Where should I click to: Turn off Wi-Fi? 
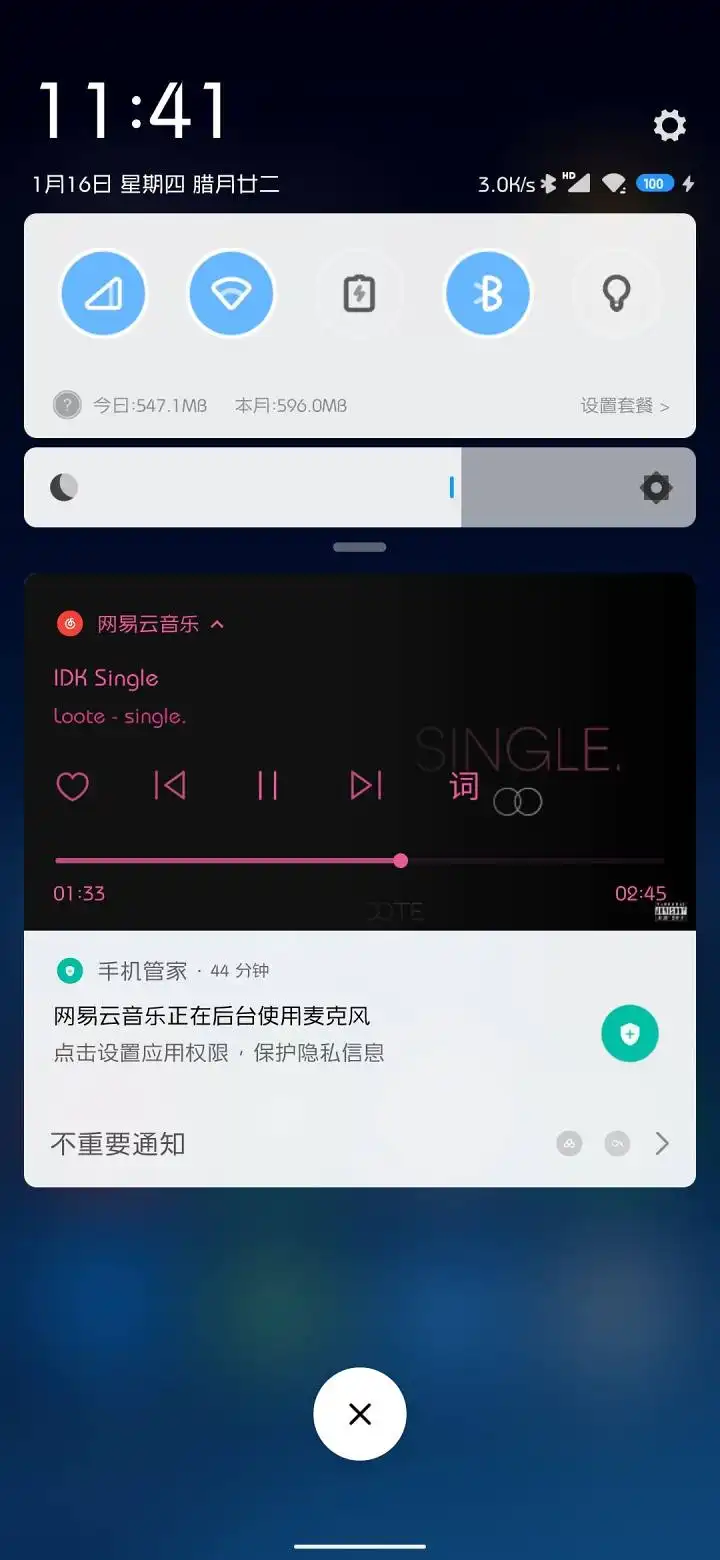click(x=232, y=294)
